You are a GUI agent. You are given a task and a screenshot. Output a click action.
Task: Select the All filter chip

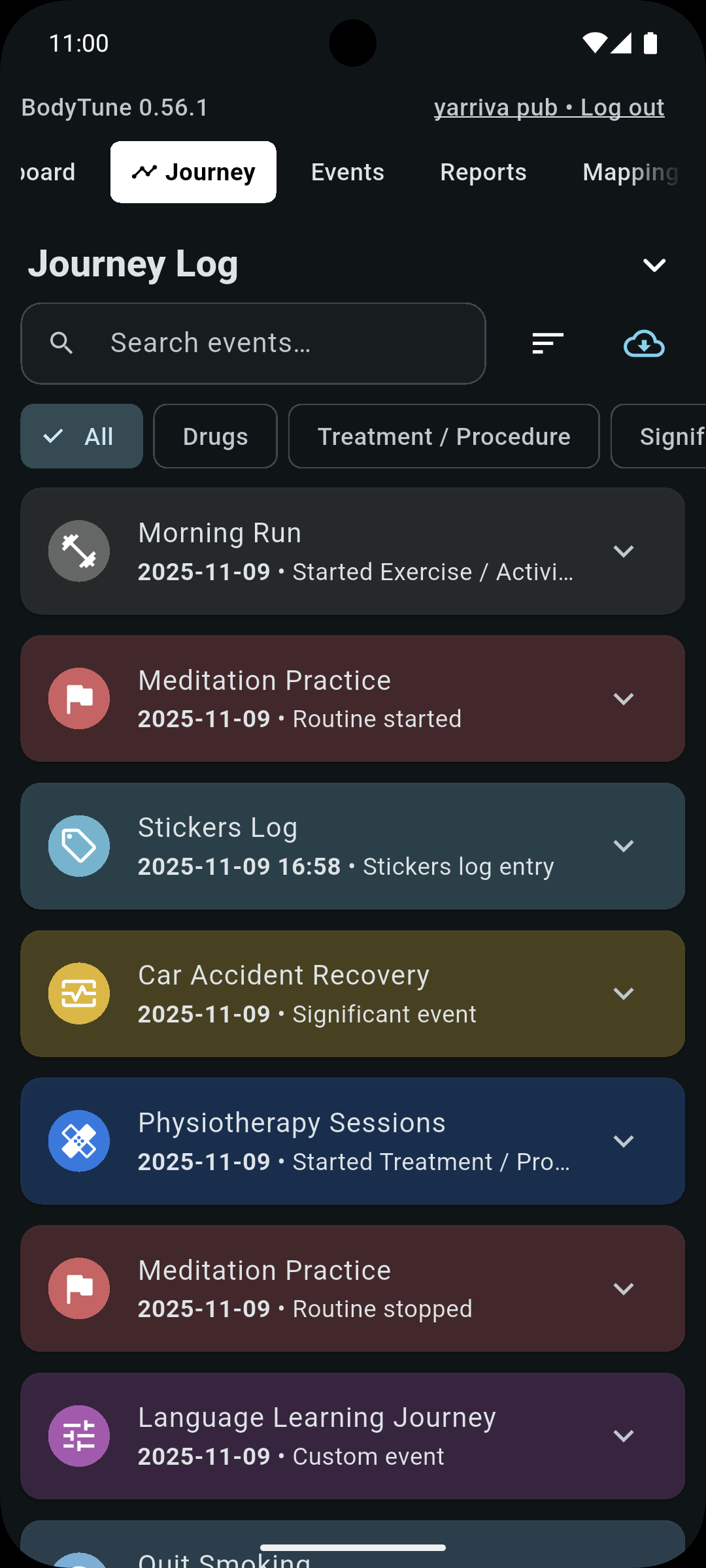[82, 436]
